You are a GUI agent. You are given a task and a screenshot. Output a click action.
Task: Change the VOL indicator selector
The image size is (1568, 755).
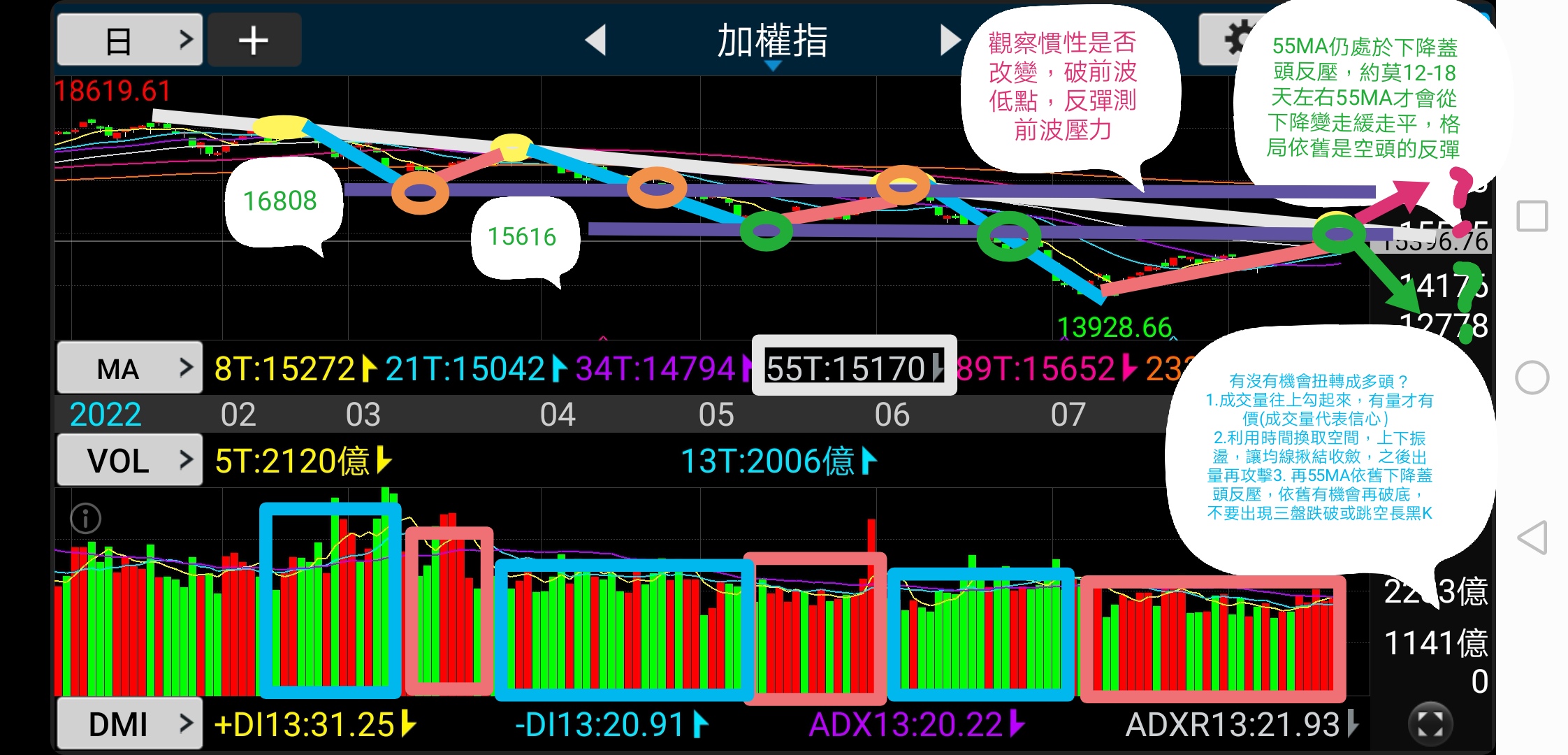(x=129, y=460)
